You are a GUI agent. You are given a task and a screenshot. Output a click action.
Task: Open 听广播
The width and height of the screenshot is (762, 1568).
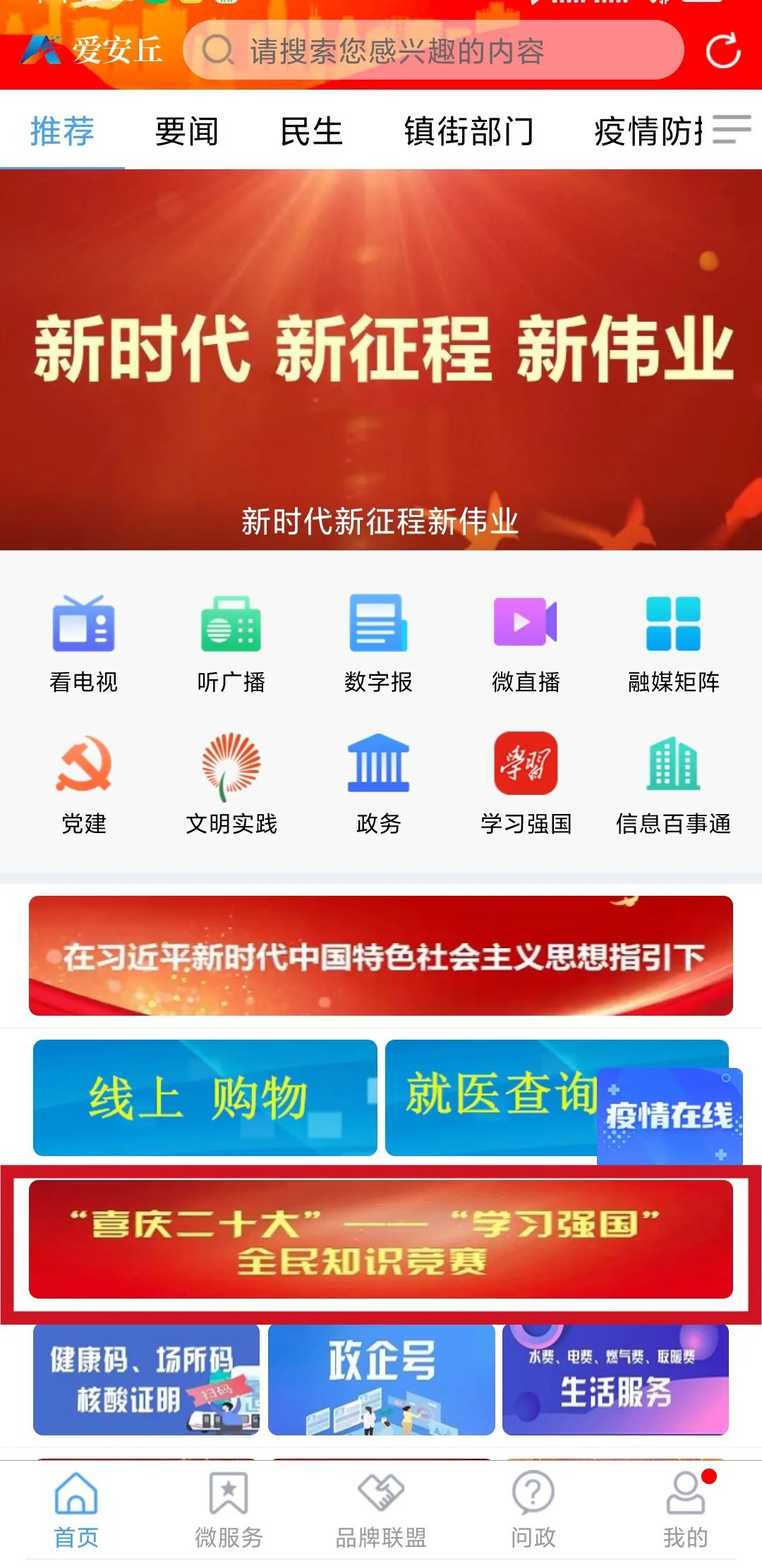tap(231, 642)
